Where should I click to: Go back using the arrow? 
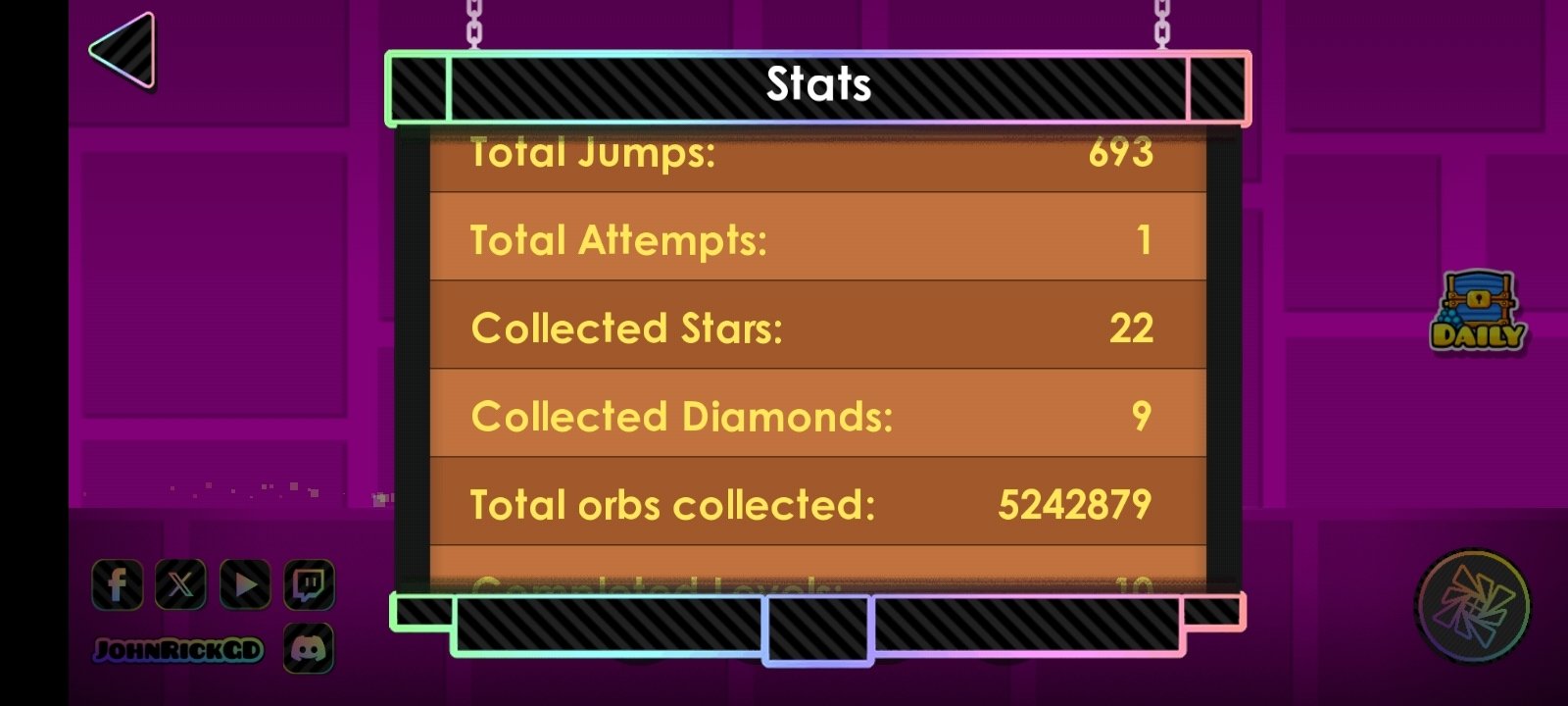pos(123,51)
